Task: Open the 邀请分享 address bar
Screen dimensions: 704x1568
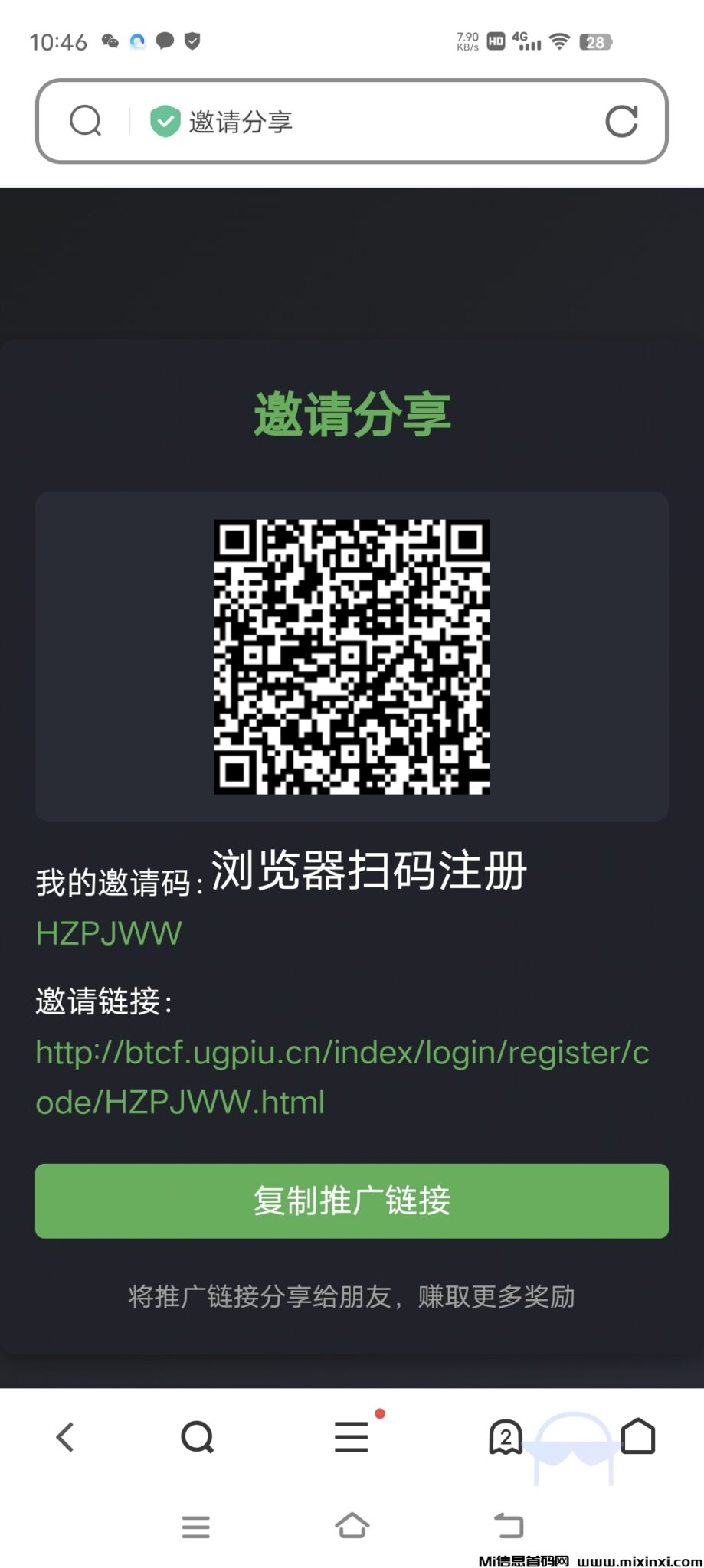Action: tap(368, 121)
